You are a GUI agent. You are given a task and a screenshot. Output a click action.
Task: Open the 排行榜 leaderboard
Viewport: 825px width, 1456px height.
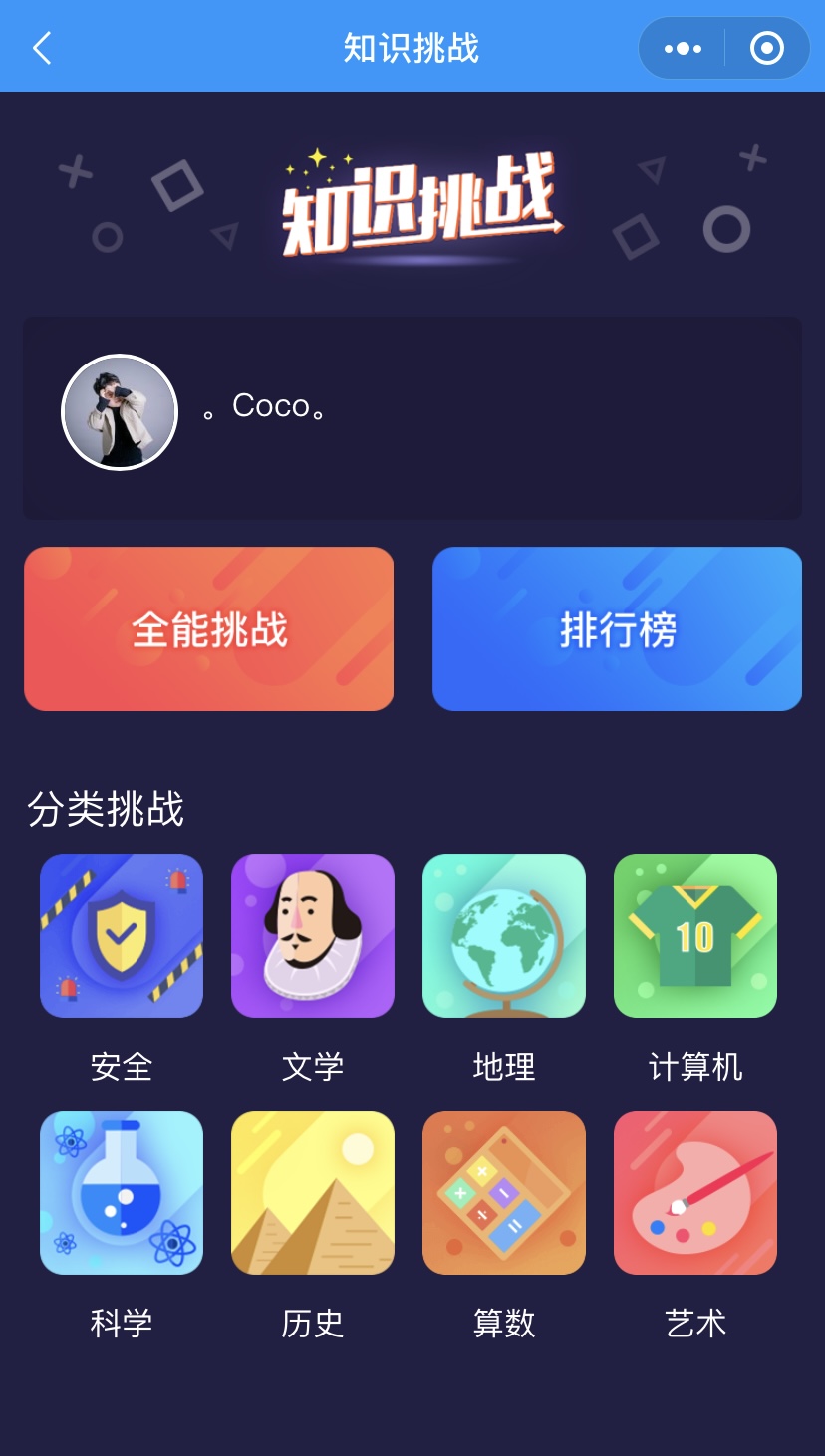click(617, 629)
